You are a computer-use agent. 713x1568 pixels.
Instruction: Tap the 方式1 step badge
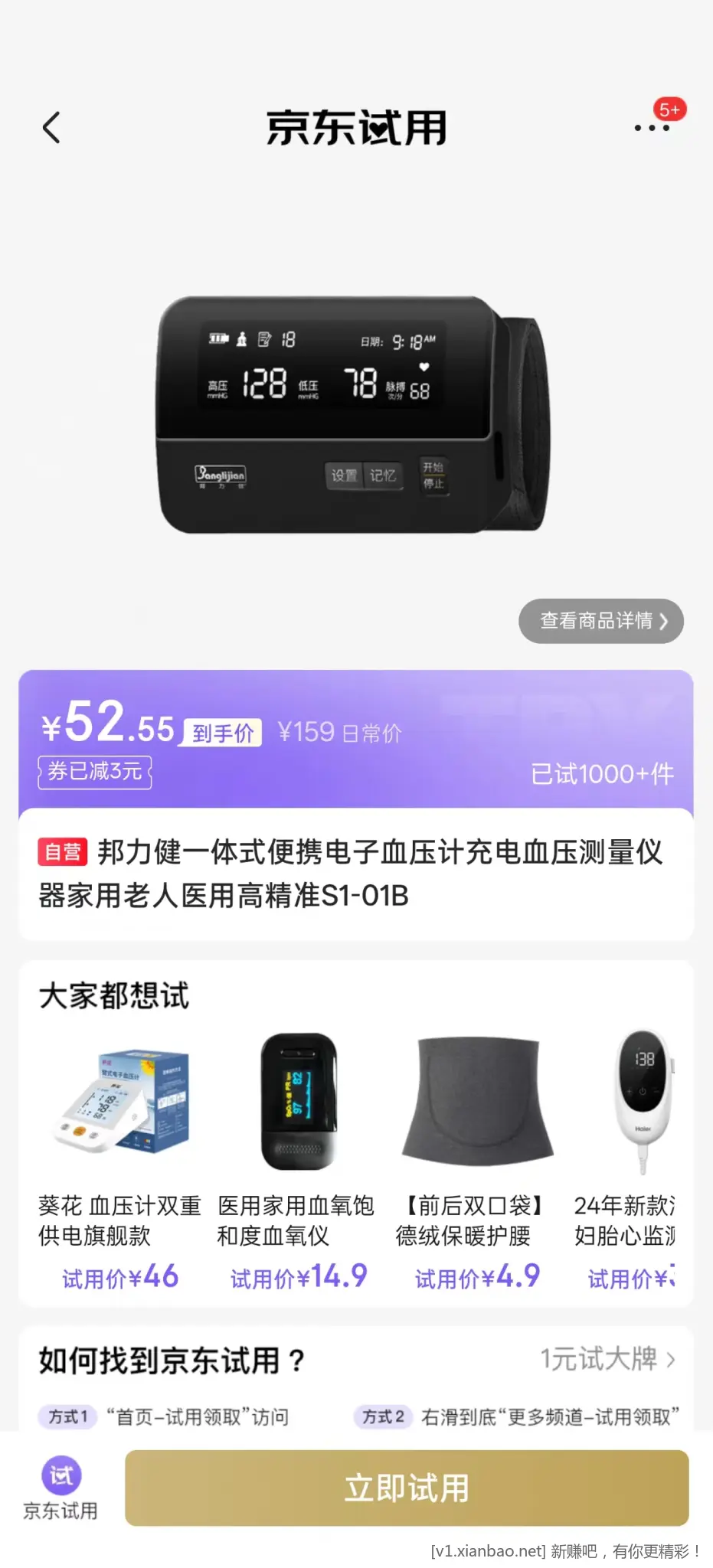click(x=67, y=1417)
